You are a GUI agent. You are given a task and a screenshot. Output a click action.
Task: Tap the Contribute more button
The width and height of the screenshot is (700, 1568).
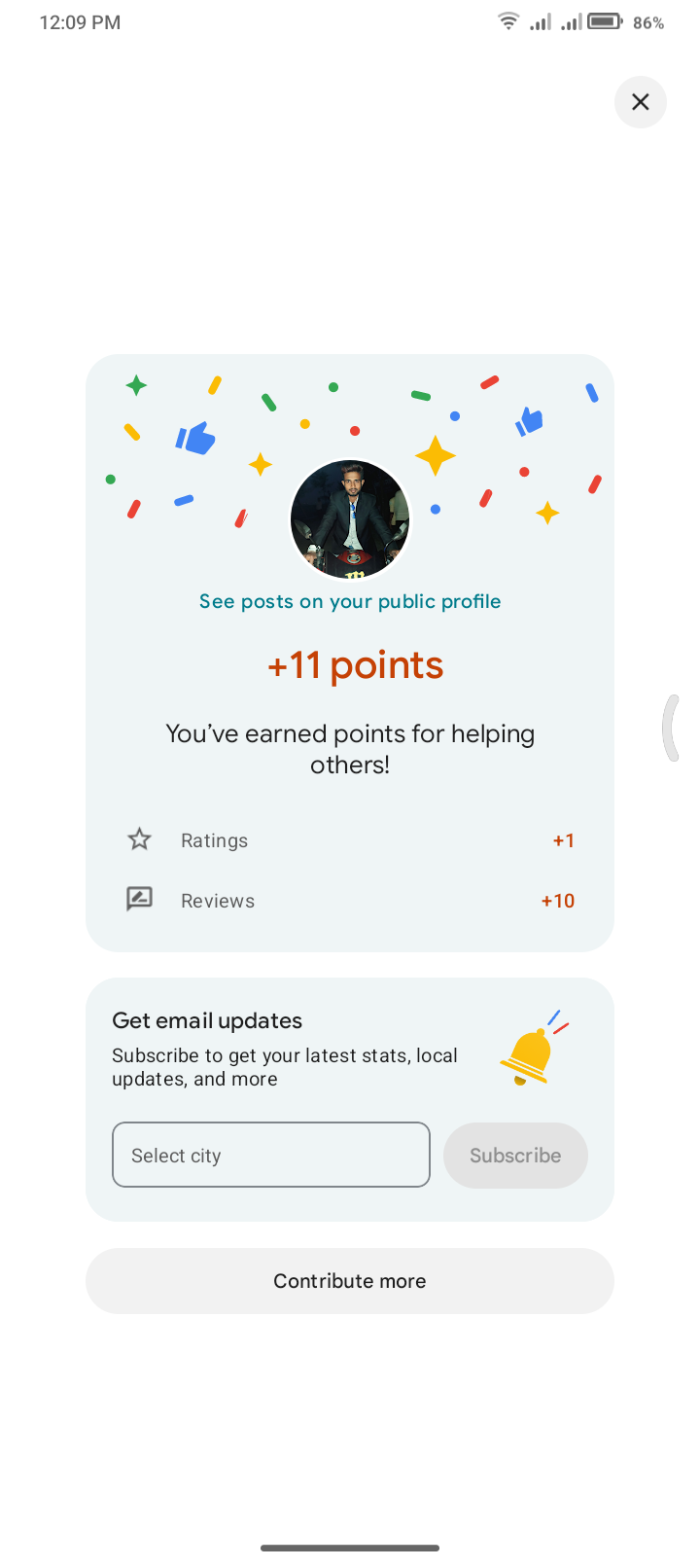click(350, 1280)
